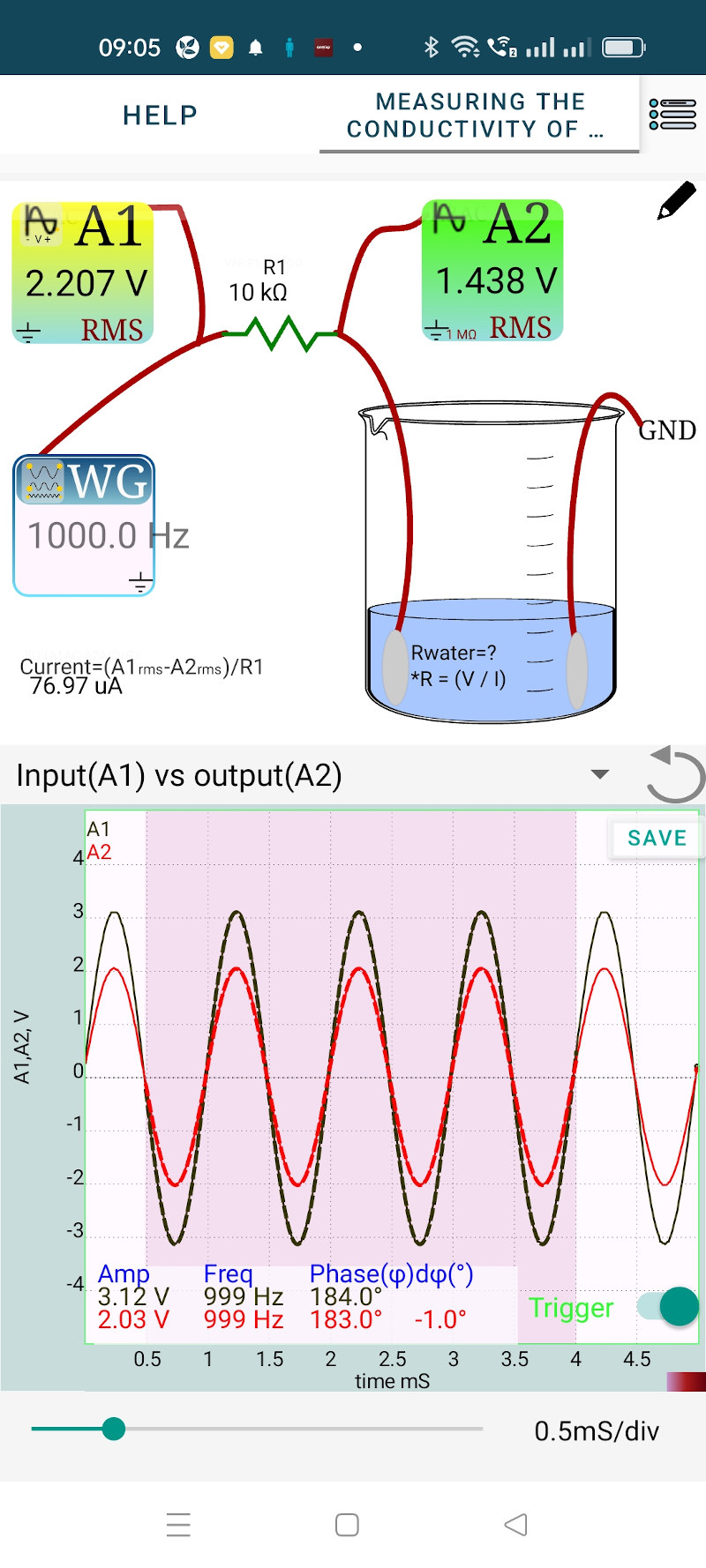Save the oscilloscope graph
The height and width of the screenshot is (1568, 706).
point(657,838)
